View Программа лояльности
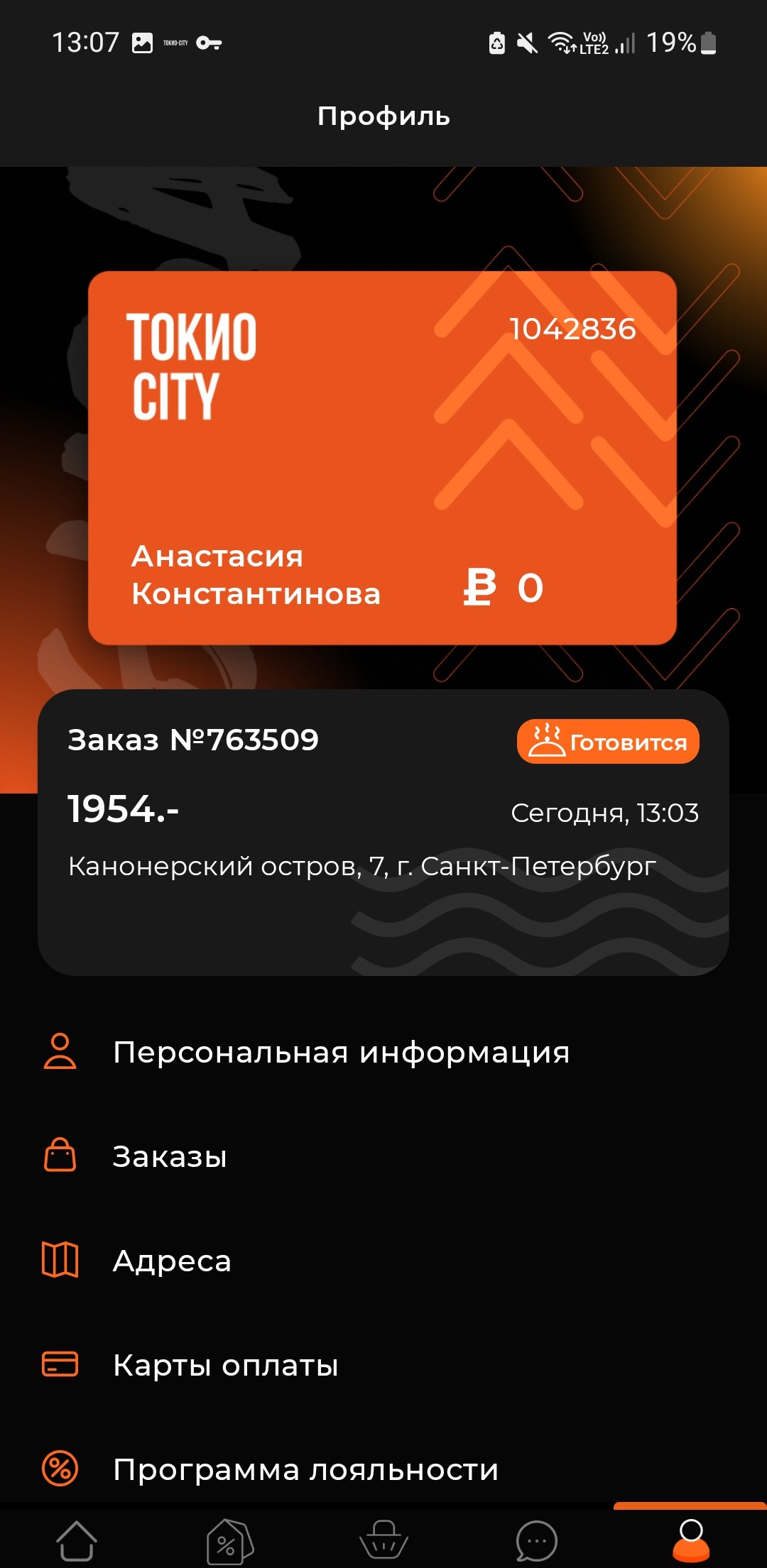This screenshot has height=1568, width=767. [x=383, y=1469]
